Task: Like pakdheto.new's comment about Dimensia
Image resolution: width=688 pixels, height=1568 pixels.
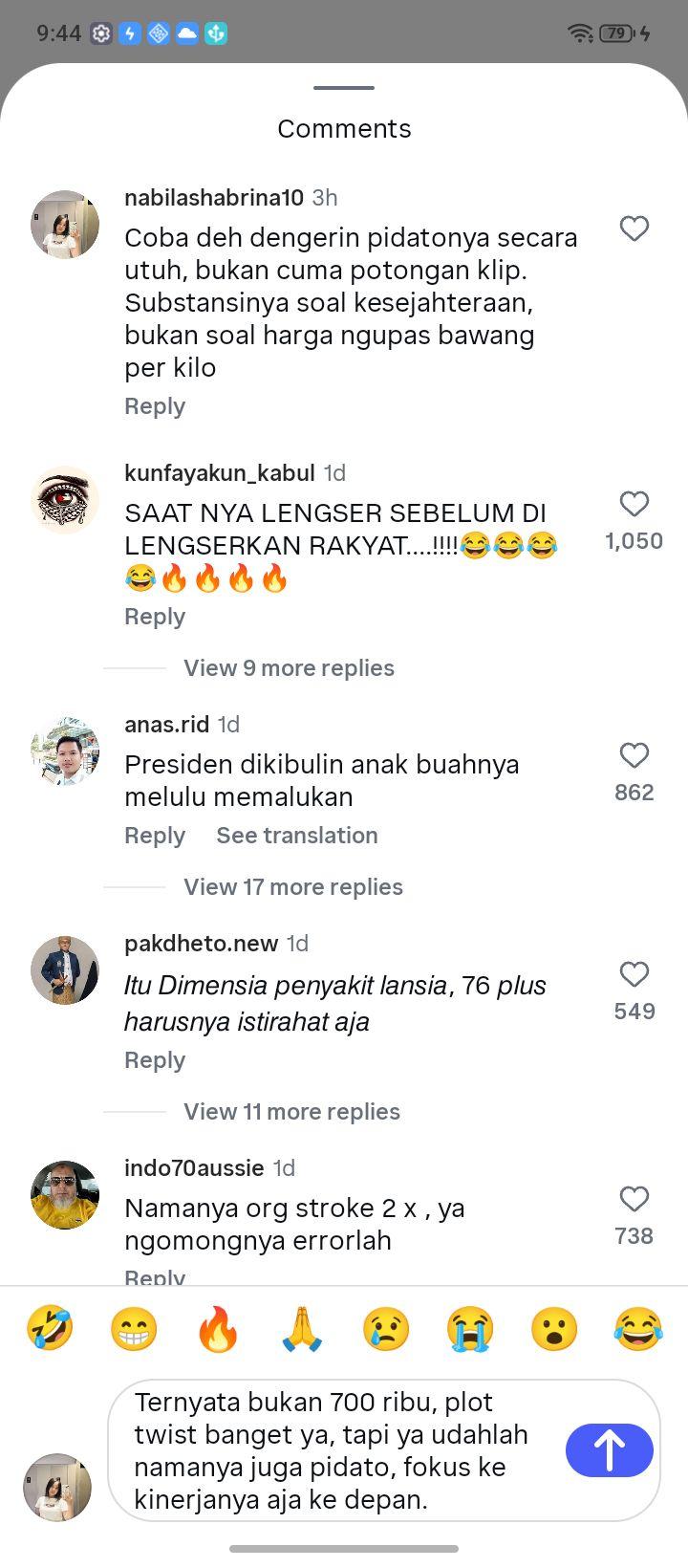Action: pyautogui.click(x=634, y=974)
